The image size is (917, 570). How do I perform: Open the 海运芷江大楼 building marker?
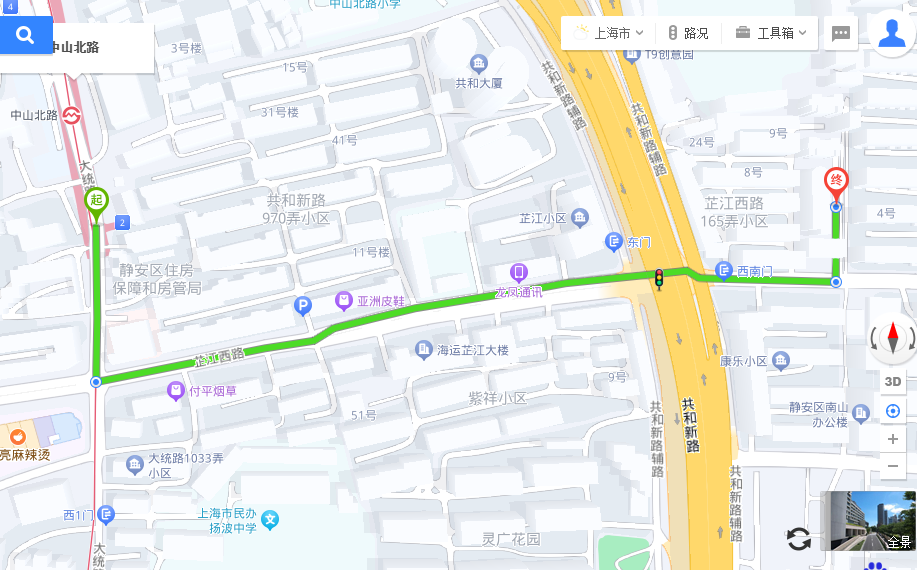coord(423,350)
